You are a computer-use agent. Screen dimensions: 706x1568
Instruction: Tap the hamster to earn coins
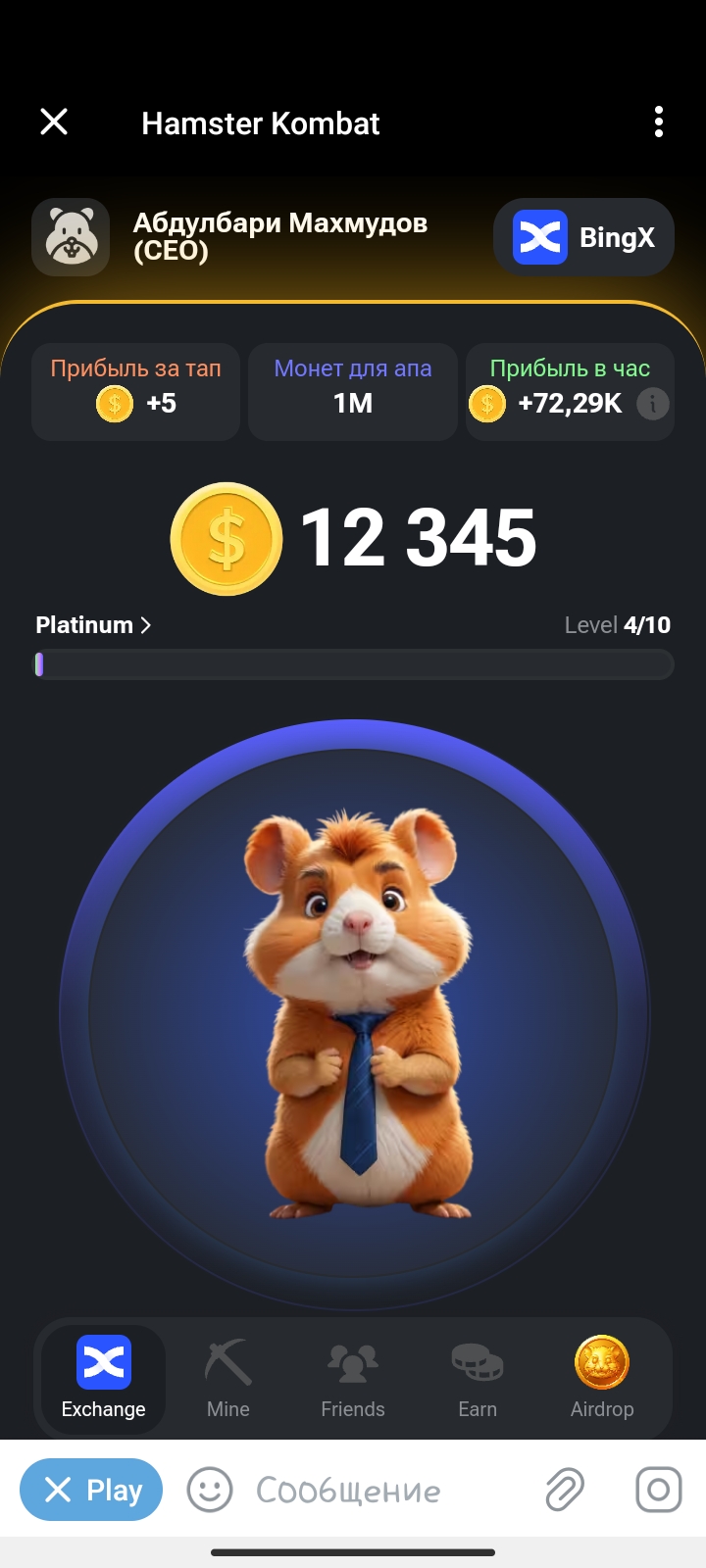[353, 1014]
